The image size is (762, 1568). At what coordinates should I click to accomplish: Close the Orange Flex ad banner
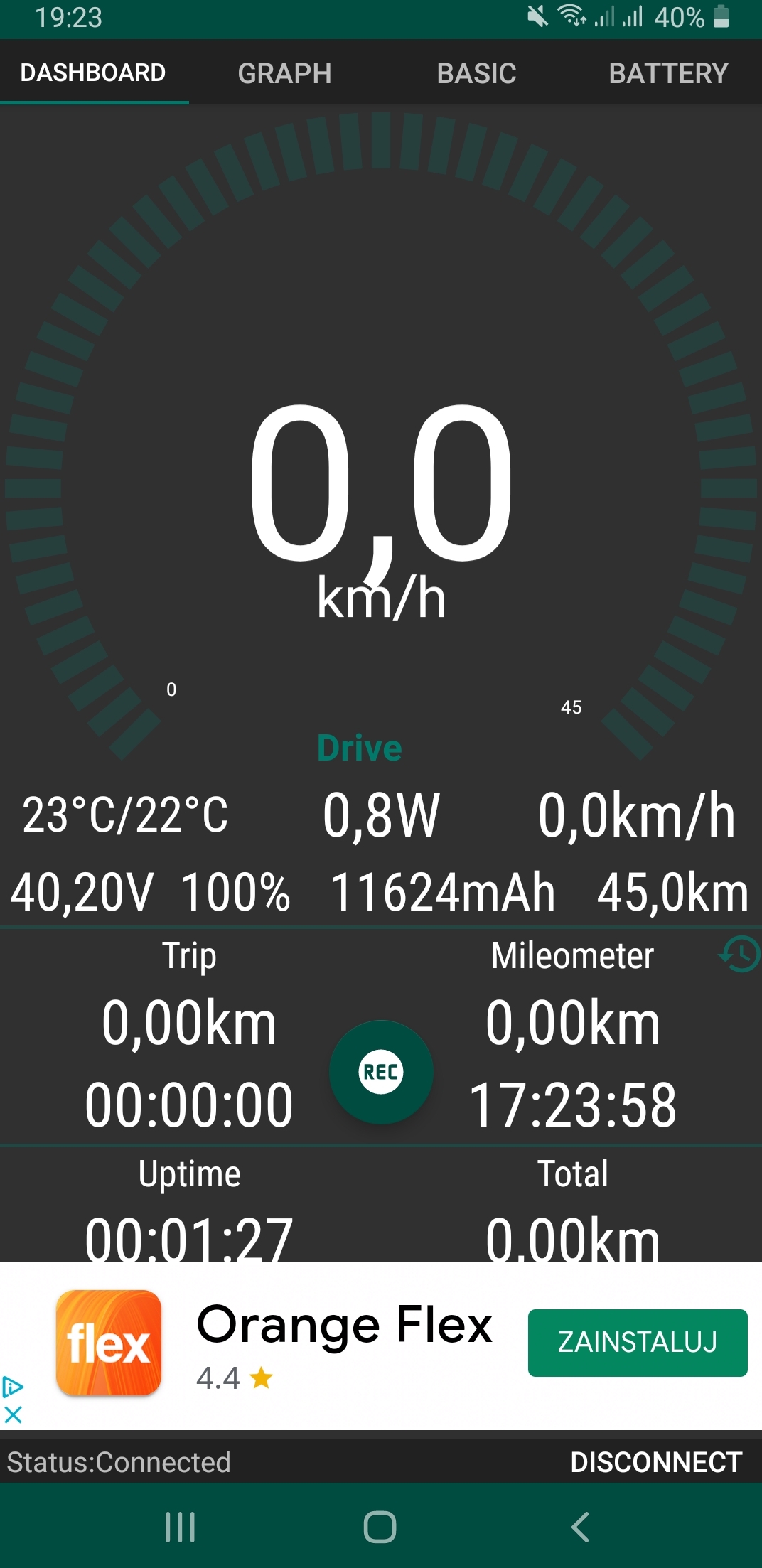coord(13,1414)
